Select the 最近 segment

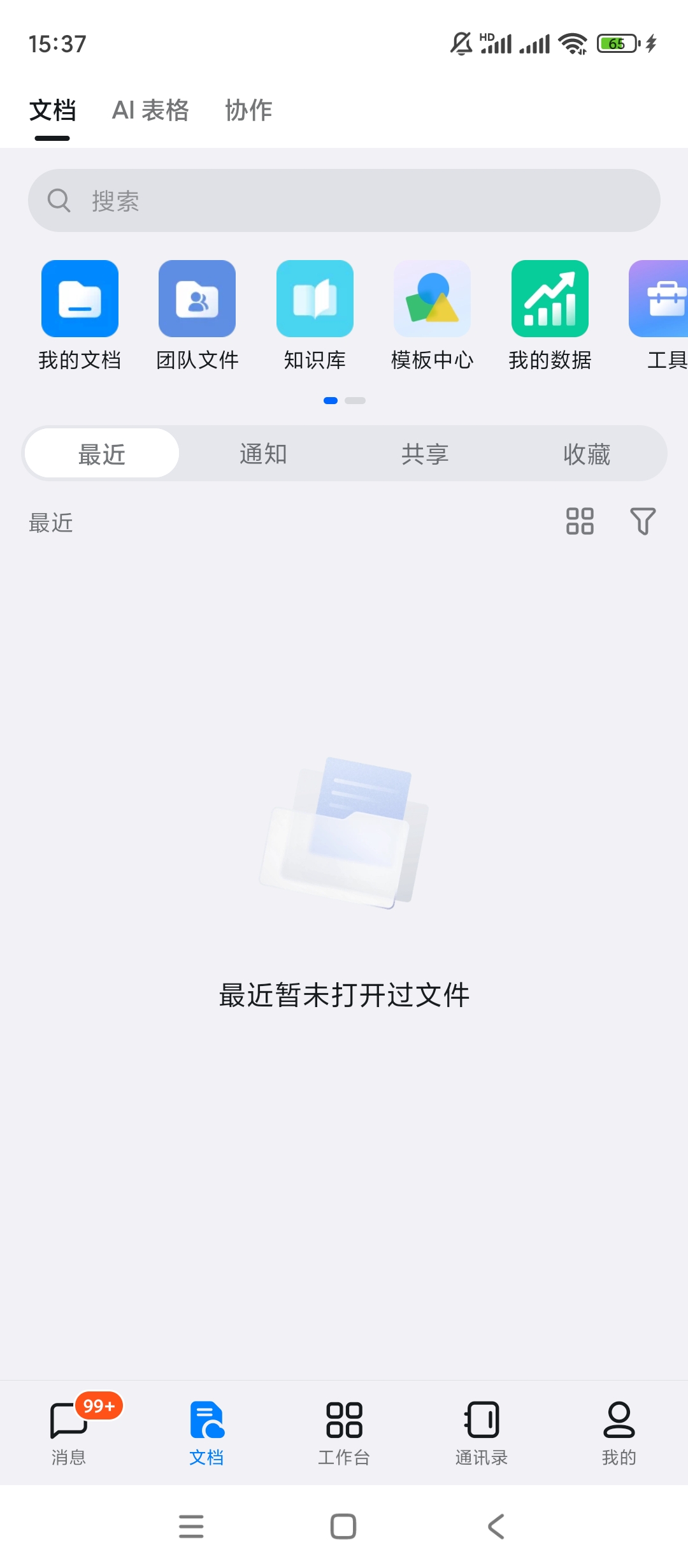tap(102, 454)
